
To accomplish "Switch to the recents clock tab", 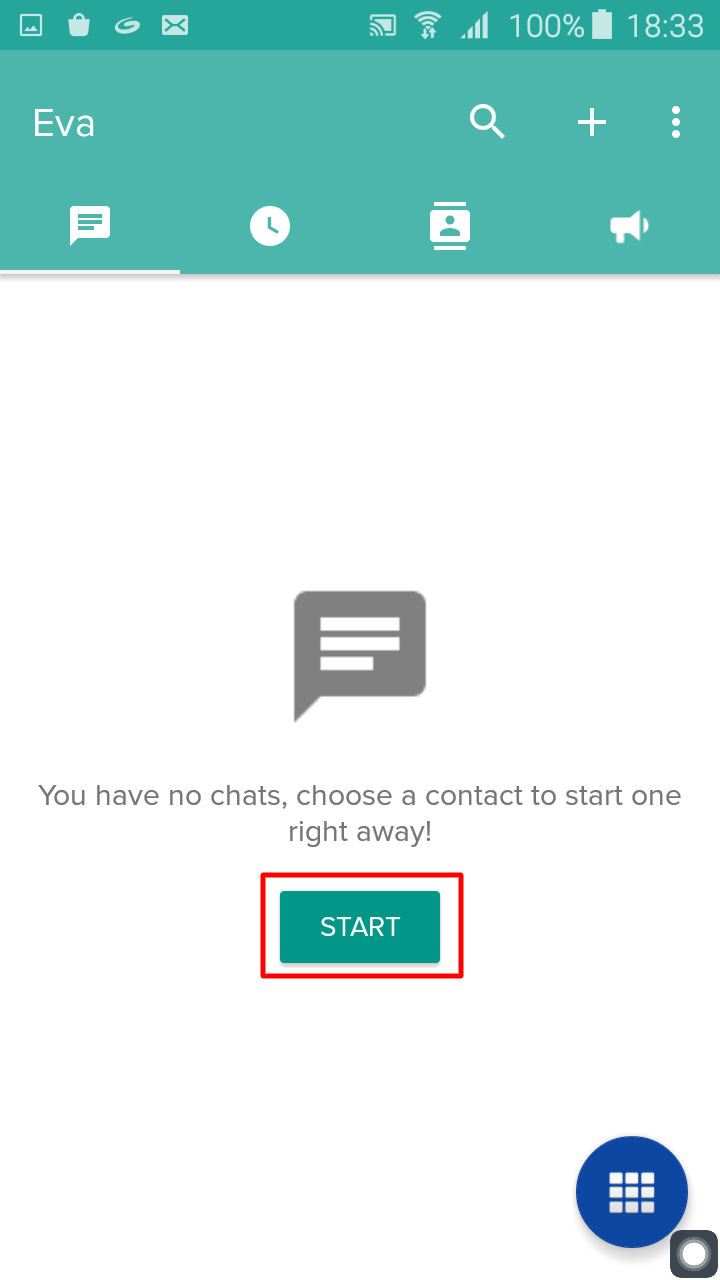I will pyautogui.click(x=270, y=226).
